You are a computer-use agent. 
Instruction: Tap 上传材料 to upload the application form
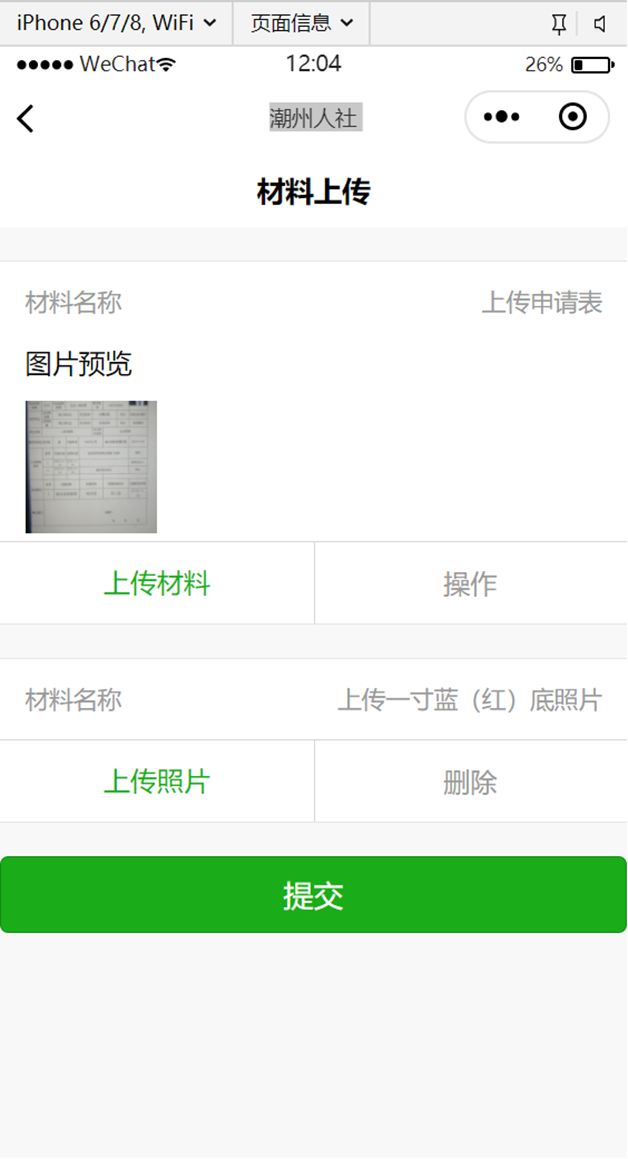point(157,584)
